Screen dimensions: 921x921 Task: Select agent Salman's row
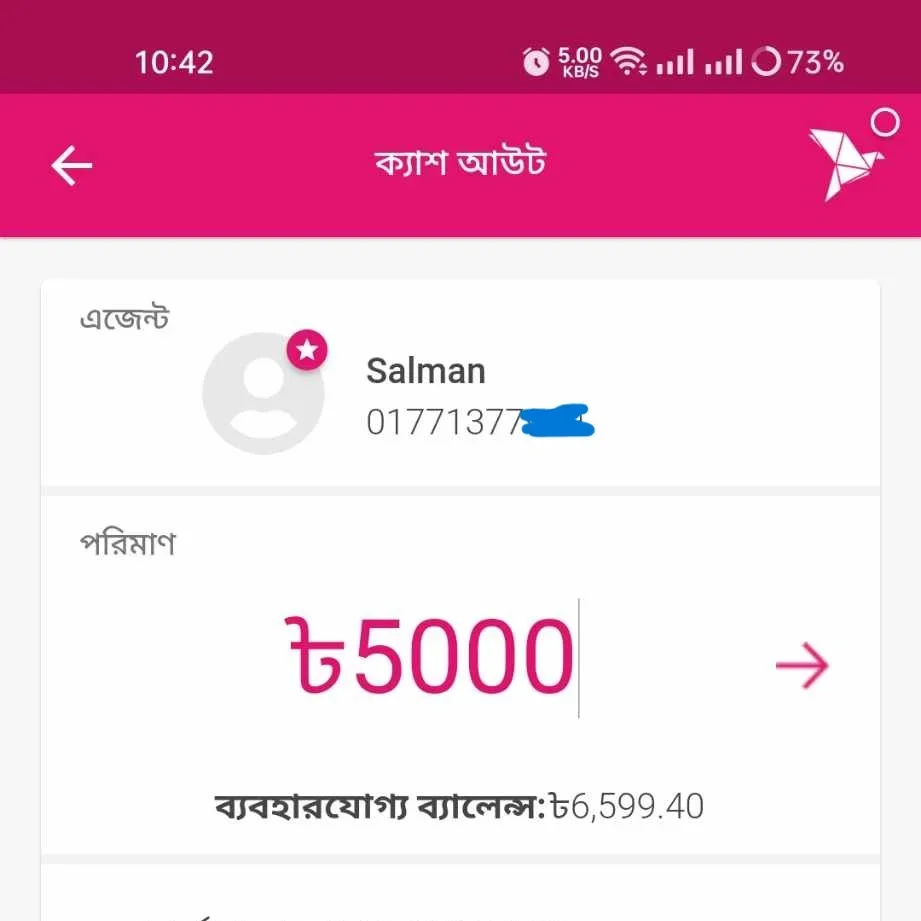[460, 395]
